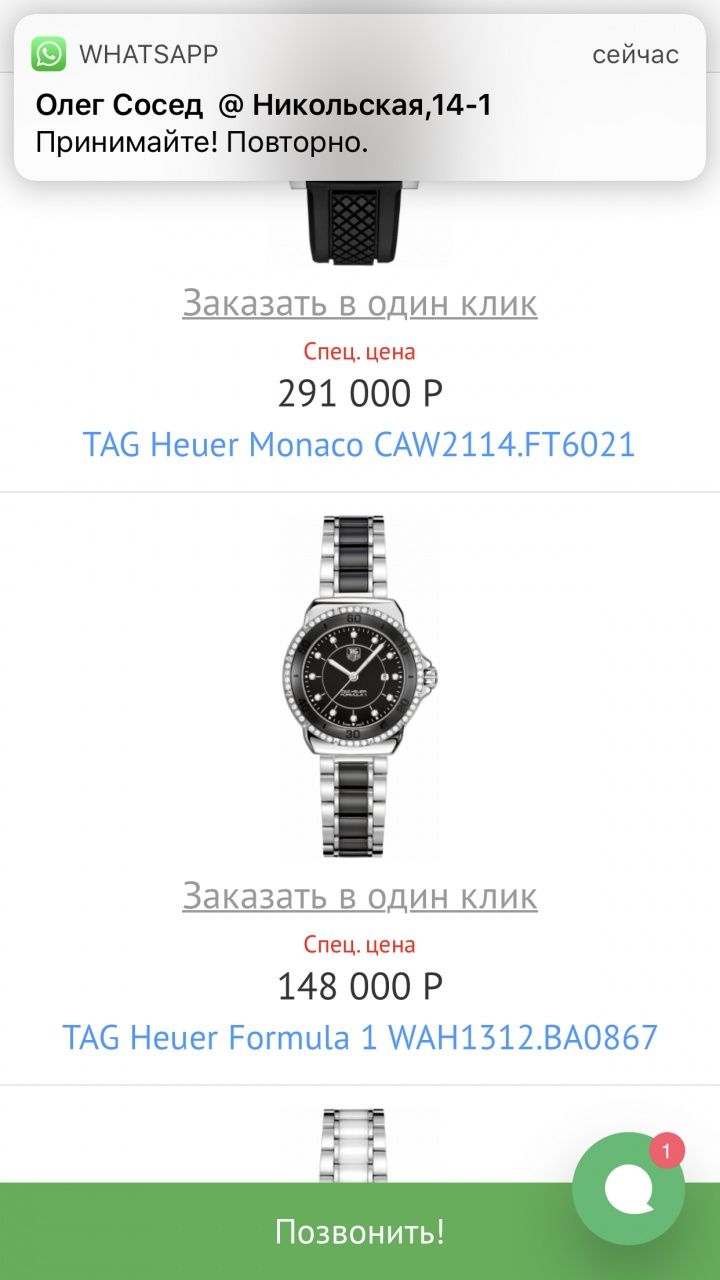Order Monaco CAW2114.FT6021 in one click

[360, 303]
